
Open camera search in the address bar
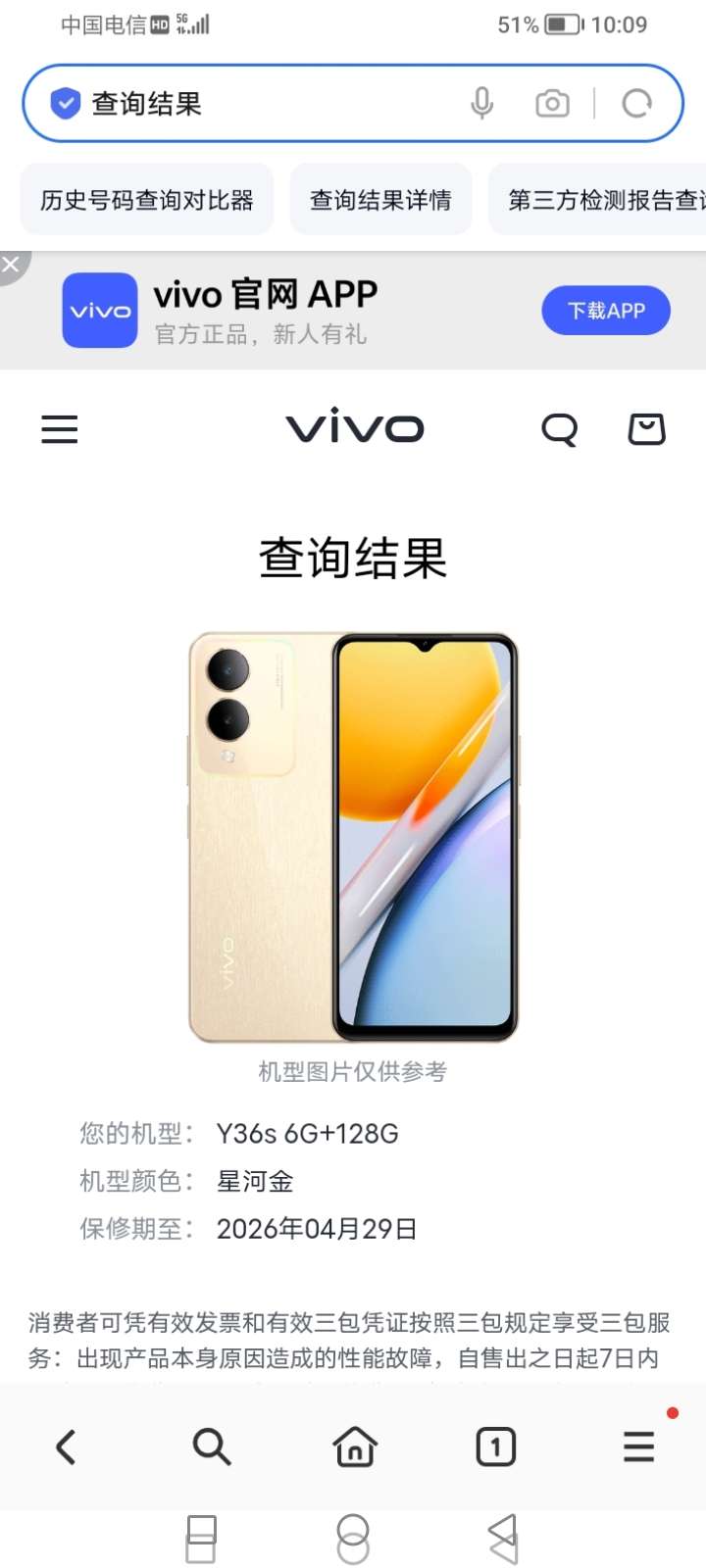pos(552,104)
